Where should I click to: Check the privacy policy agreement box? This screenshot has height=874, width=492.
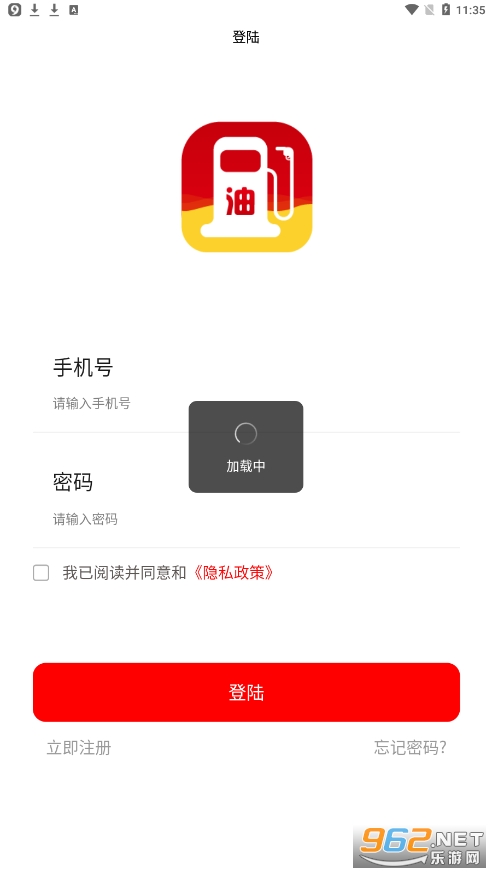(x=41, y=572)
